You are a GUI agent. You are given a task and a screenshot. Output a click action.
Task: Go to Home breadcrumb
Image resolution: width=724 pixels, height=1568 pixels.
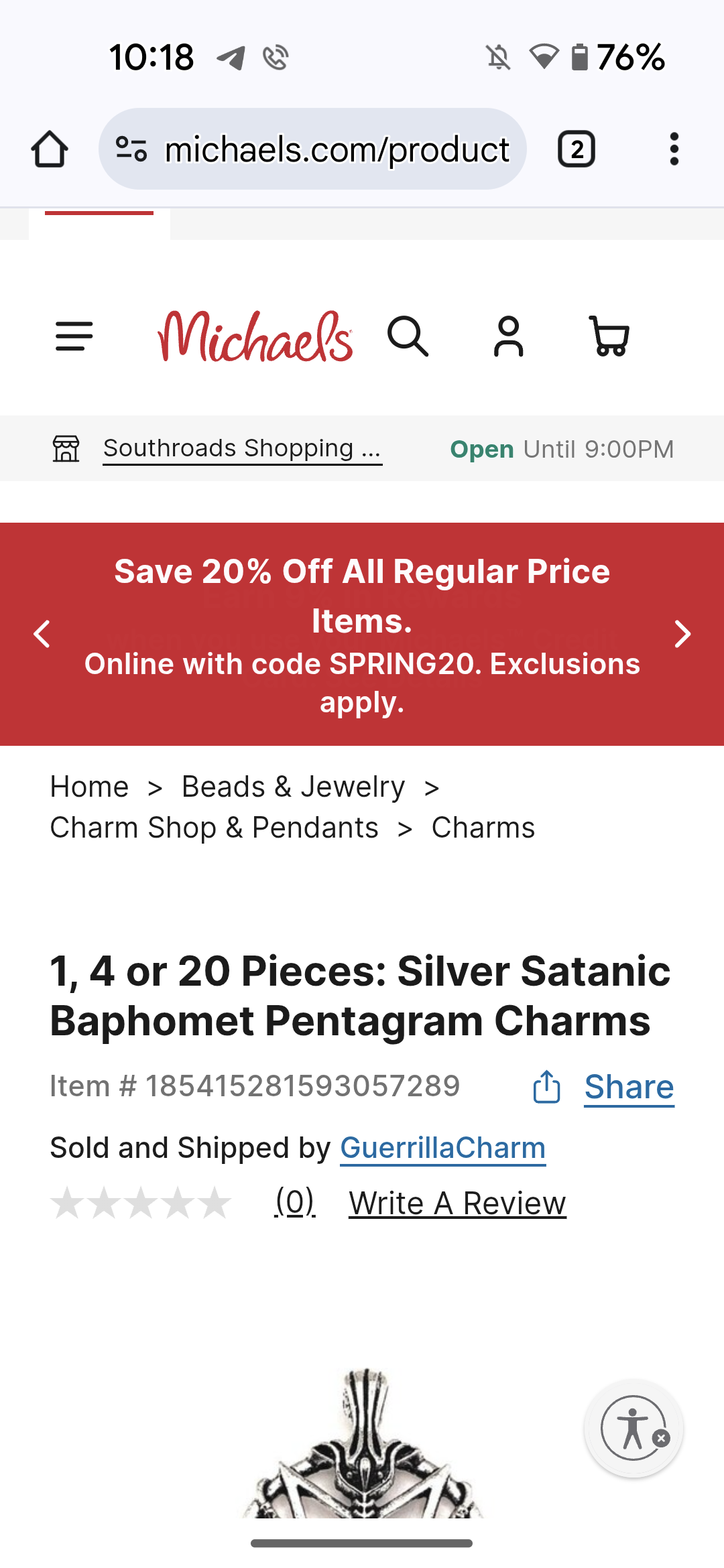90,787
